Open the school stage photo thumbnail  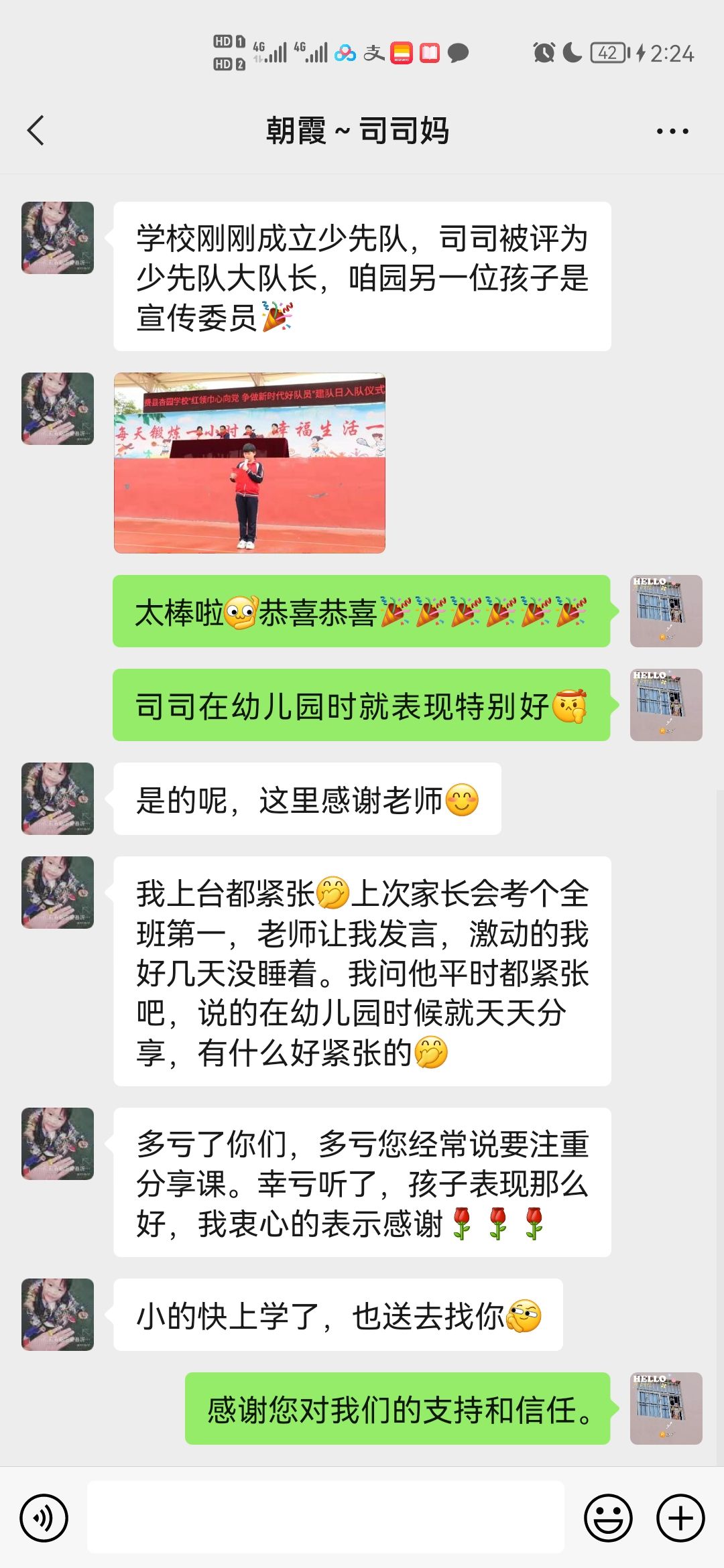249,466
